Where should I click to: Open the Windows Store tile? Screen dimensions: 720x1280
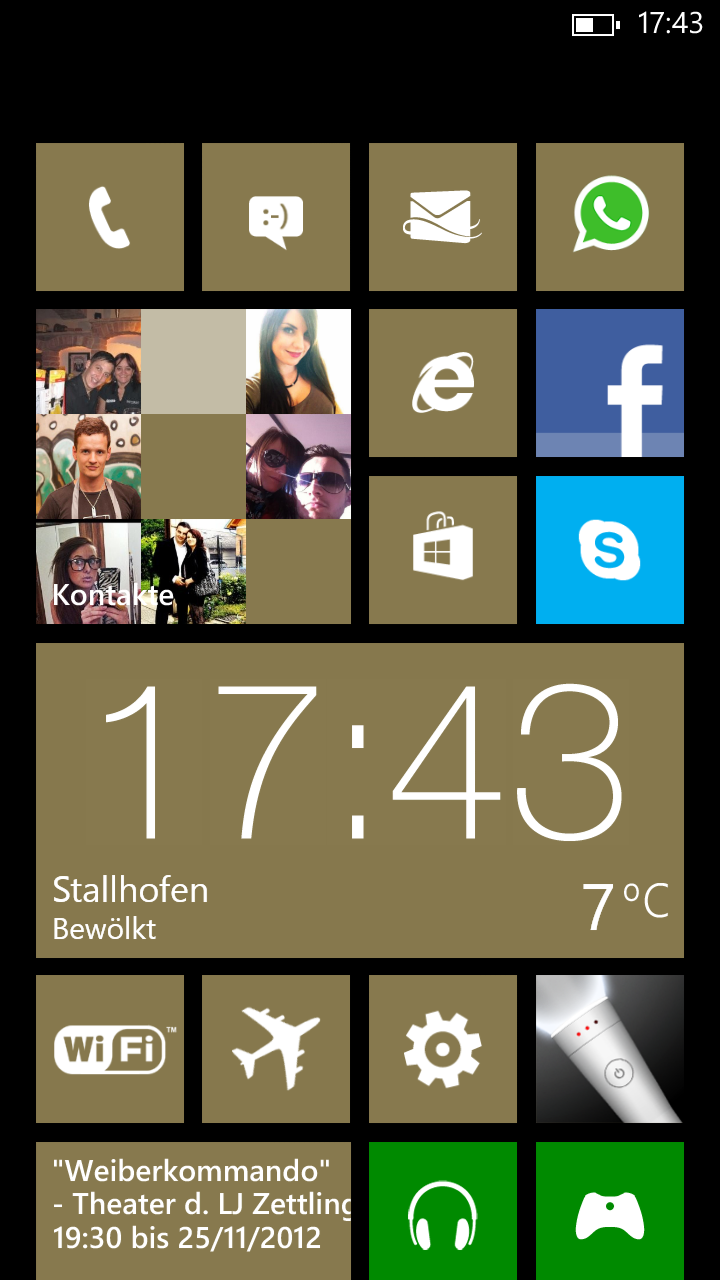443,550
